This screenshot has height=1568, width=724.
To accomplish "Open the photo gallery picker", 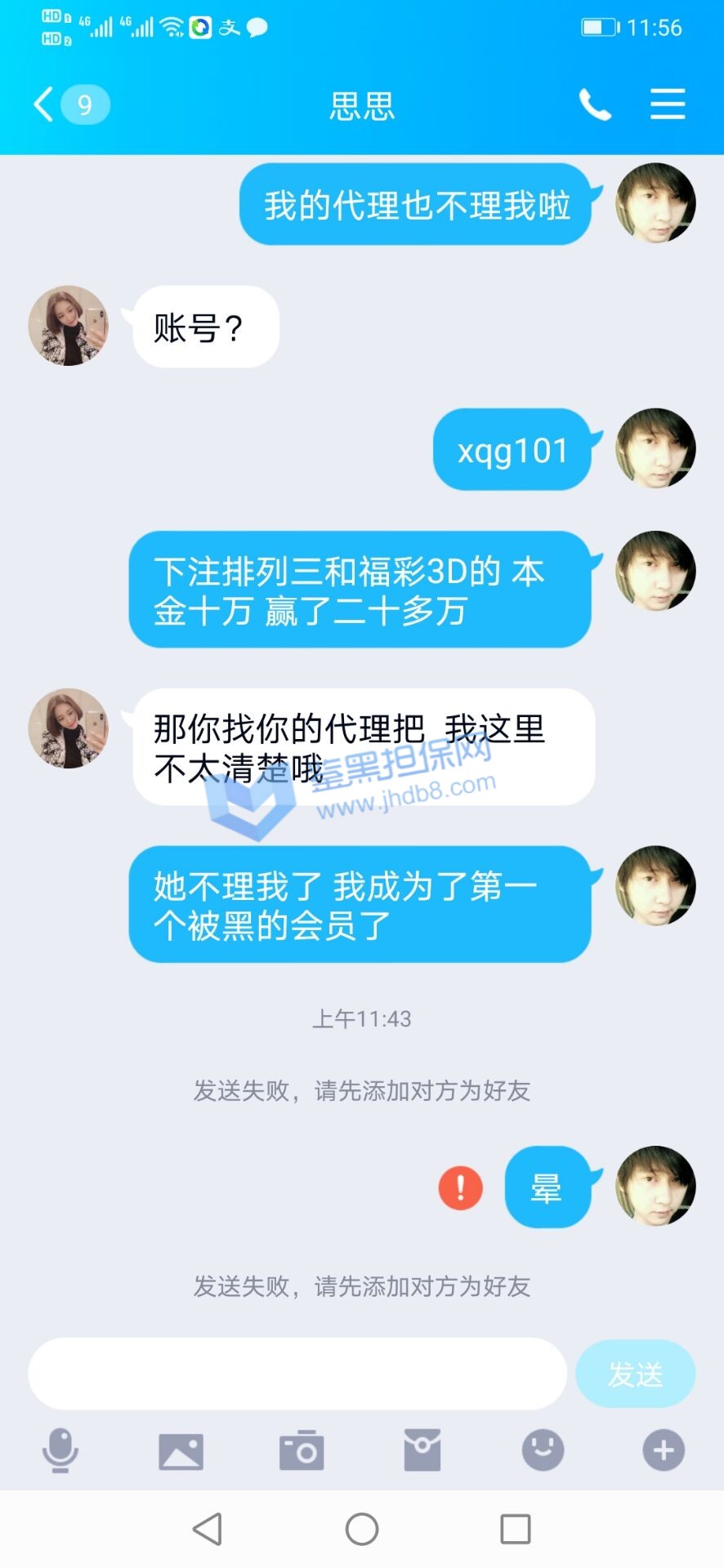I will click(181, 1451).
